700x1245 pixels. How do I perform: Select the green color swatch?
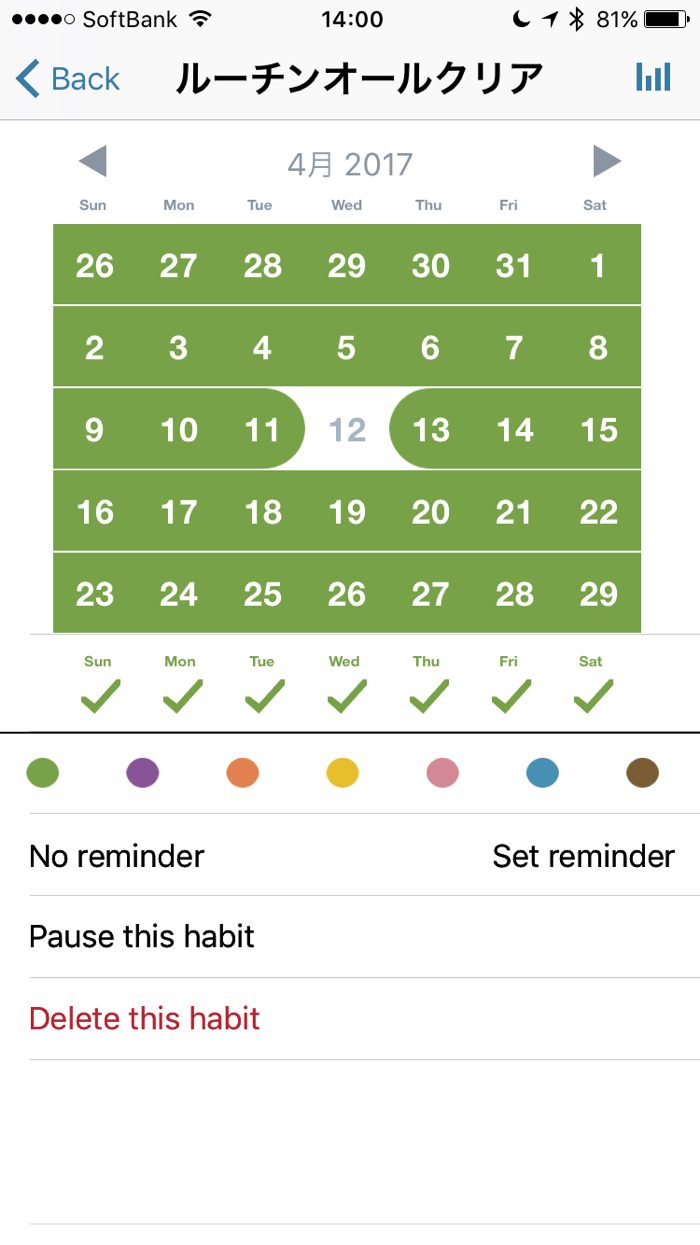[x=43, y=773]
